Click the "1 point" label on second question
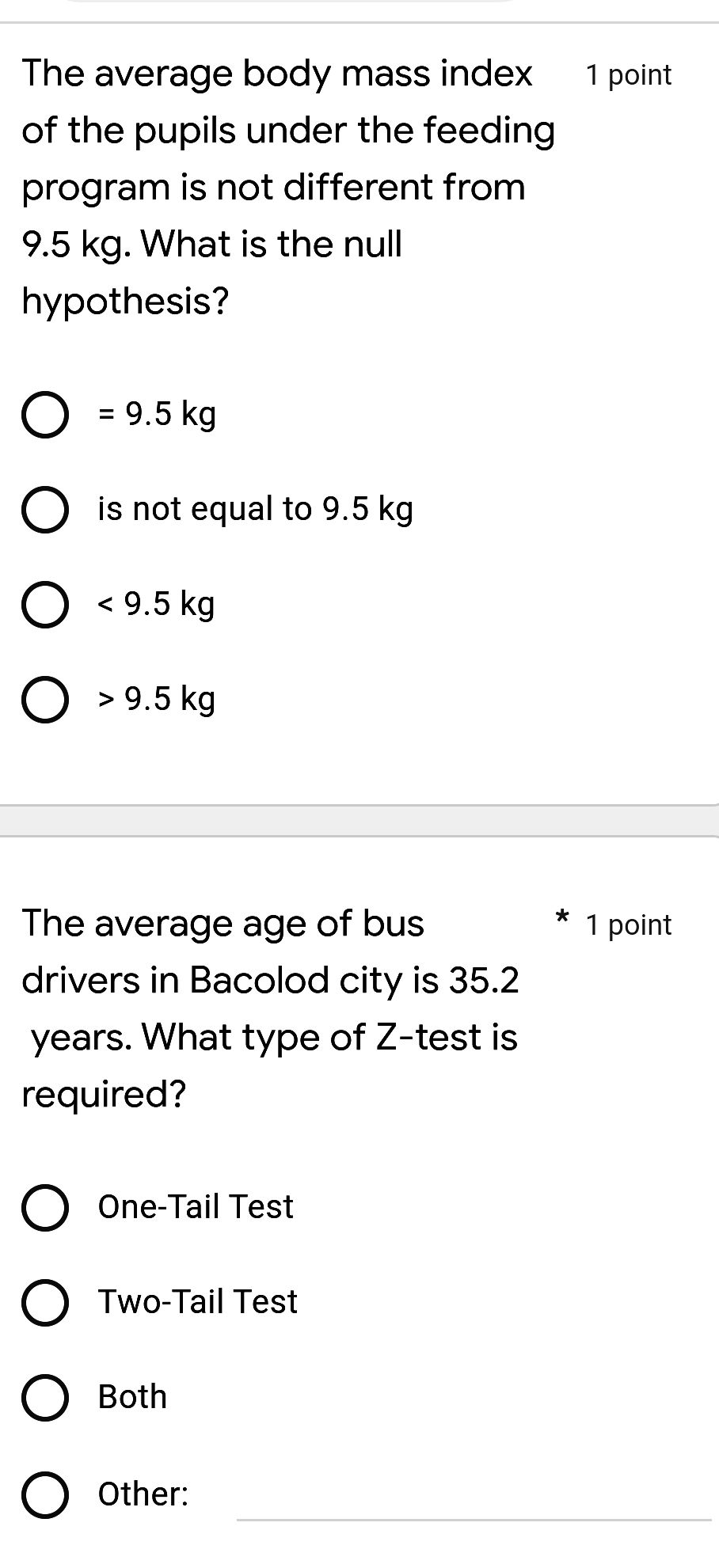This screenshot has height=1568, width=719. pos(628,923)
